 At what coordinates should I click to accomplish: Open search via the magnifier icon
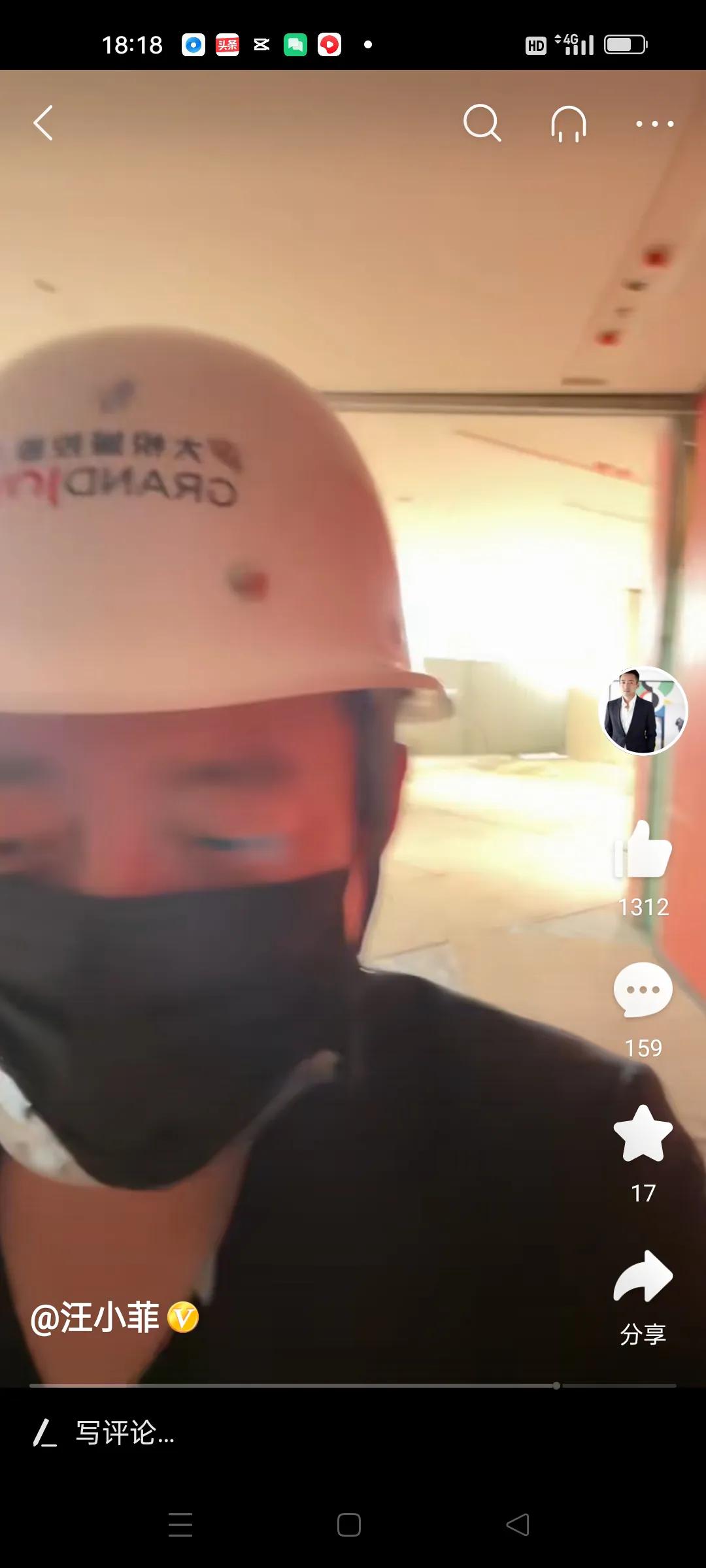(482, 123)
